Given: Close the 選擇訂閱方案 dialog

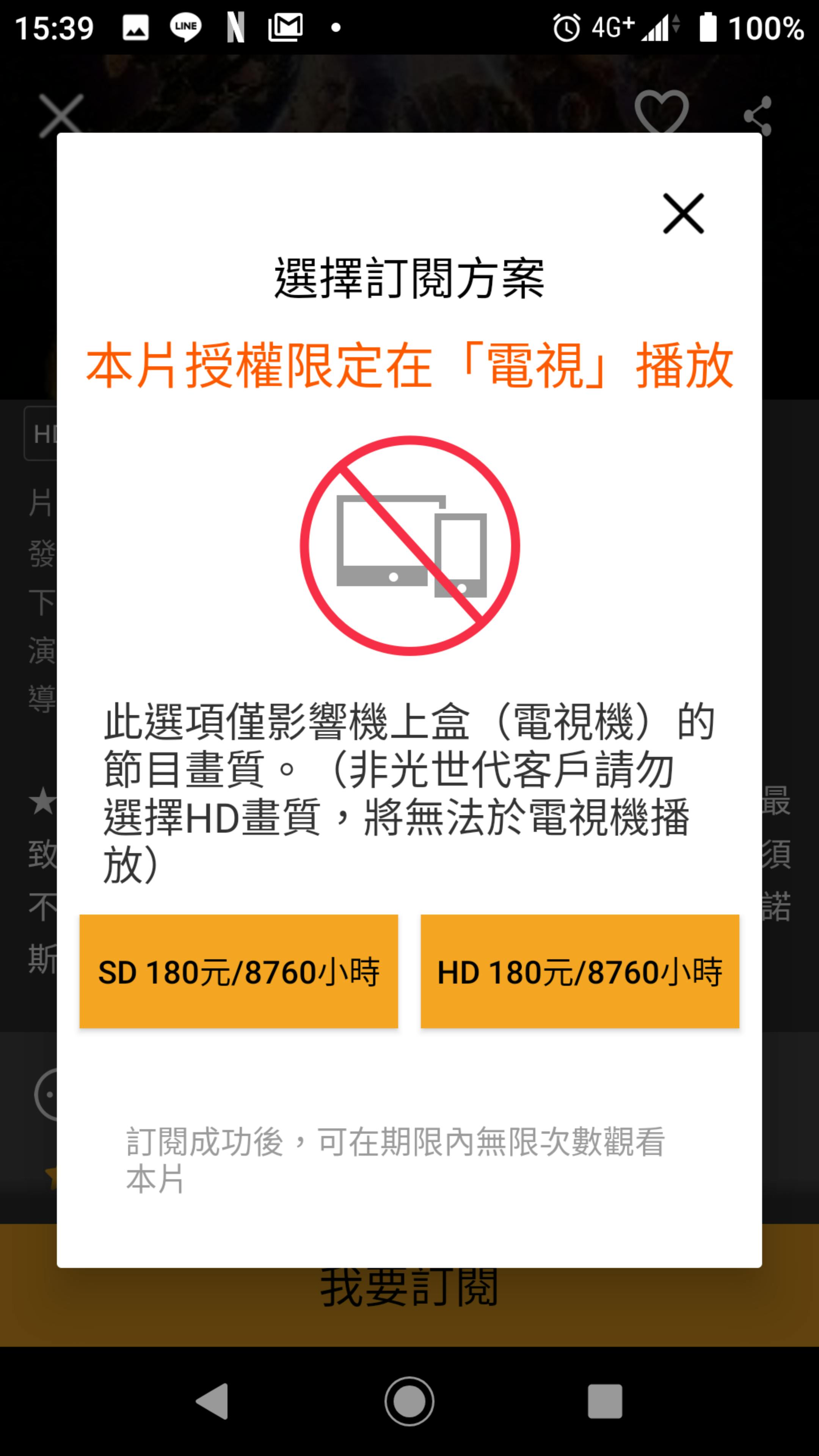Looking at the screenshot, I should (683, 213).
